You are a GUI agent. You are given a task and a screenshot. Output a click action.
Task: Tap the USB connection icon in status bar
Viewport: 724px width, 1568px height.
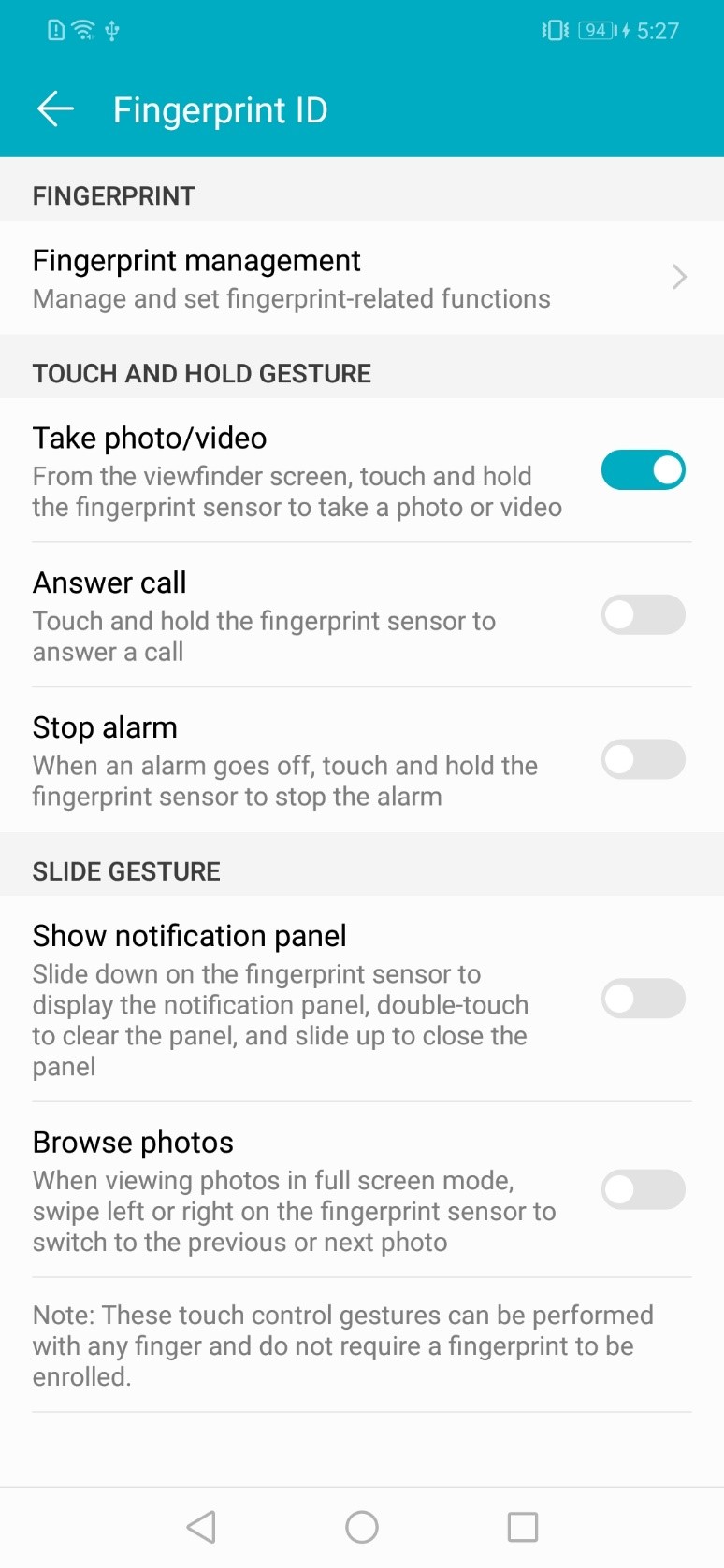pos(115,30)
